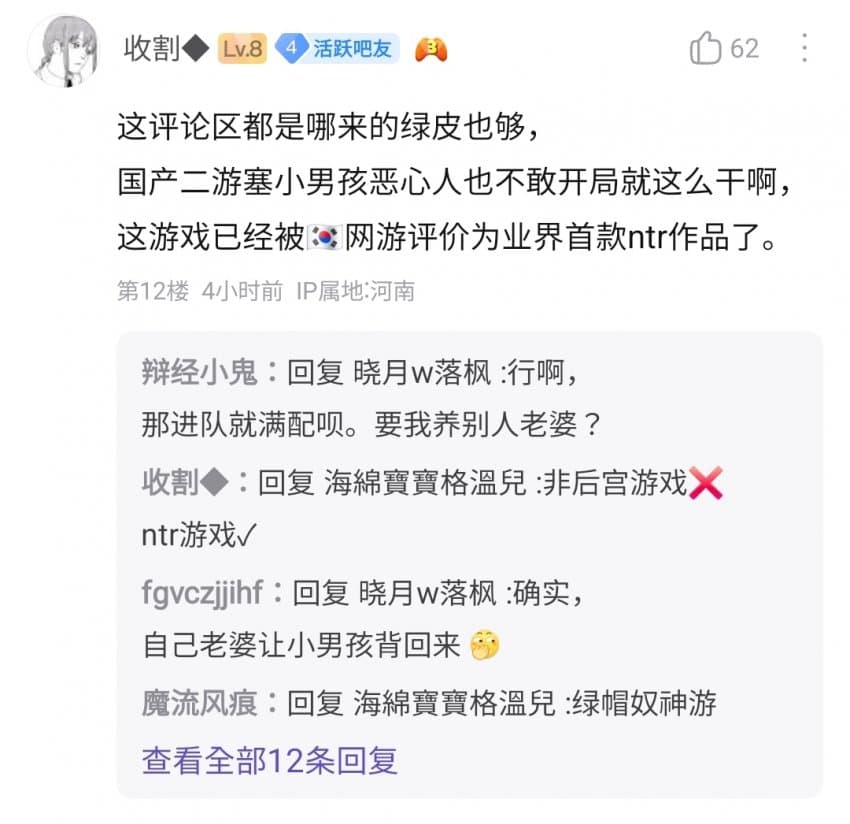Like the comment by 收割◆
The height and width of the screenshot is (824, 850).
coord(707,48)
